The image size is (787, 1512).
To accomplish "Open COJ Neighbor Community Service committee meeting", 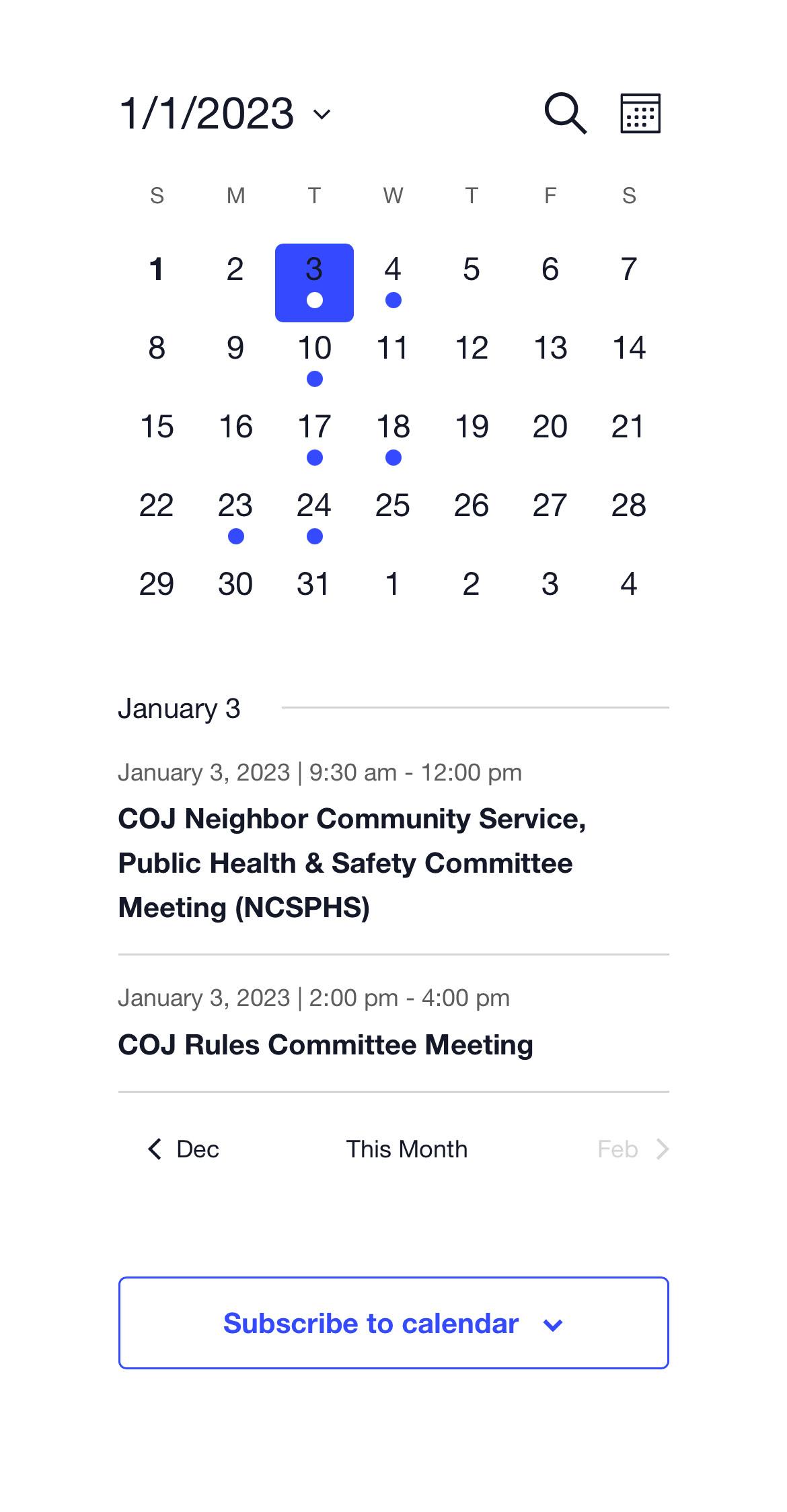I will pos(352,863).
